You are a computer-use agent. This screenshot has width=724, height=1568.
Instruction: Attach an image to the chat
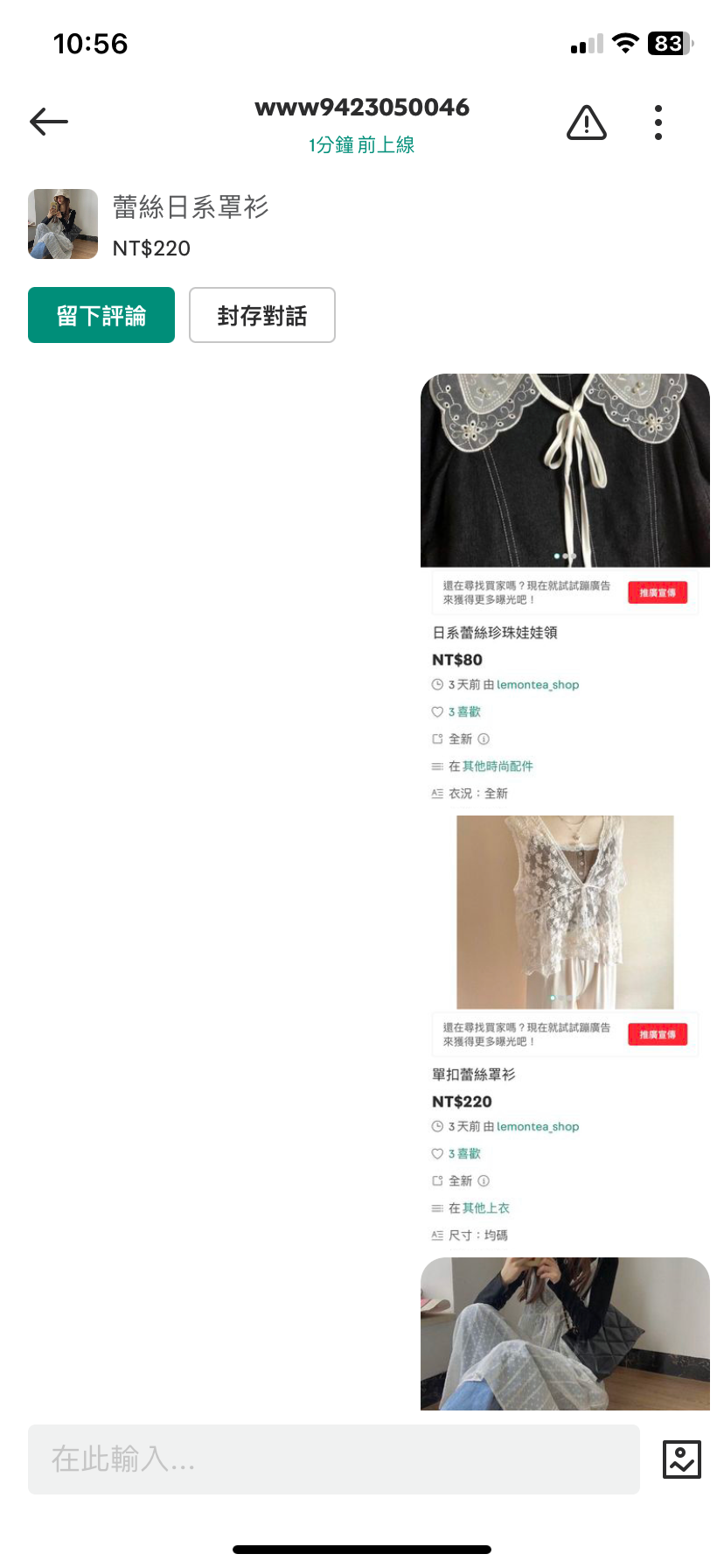[x=682, y=1459]
